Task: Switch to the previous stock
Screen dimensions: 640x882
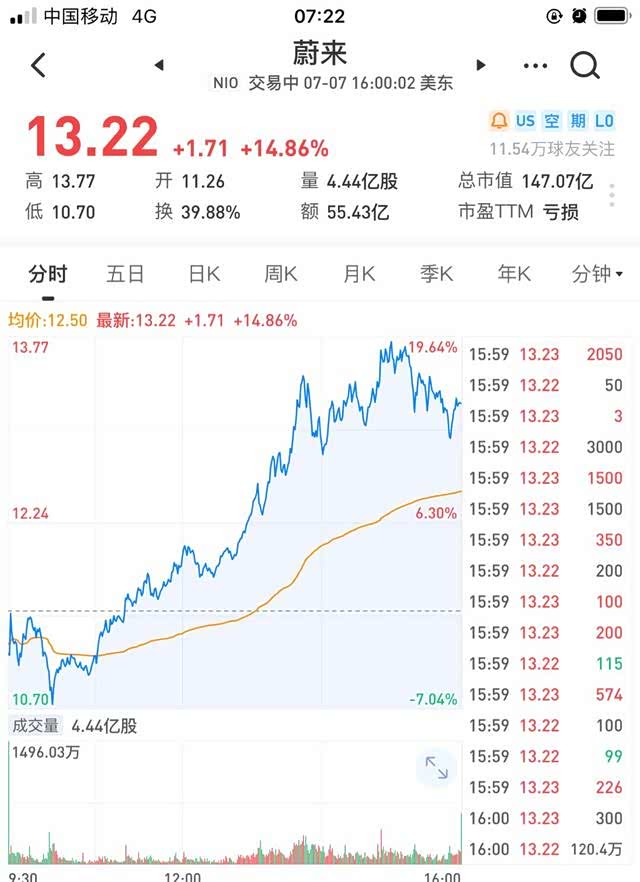Action: pyautogui.click(x=159, y=65)
